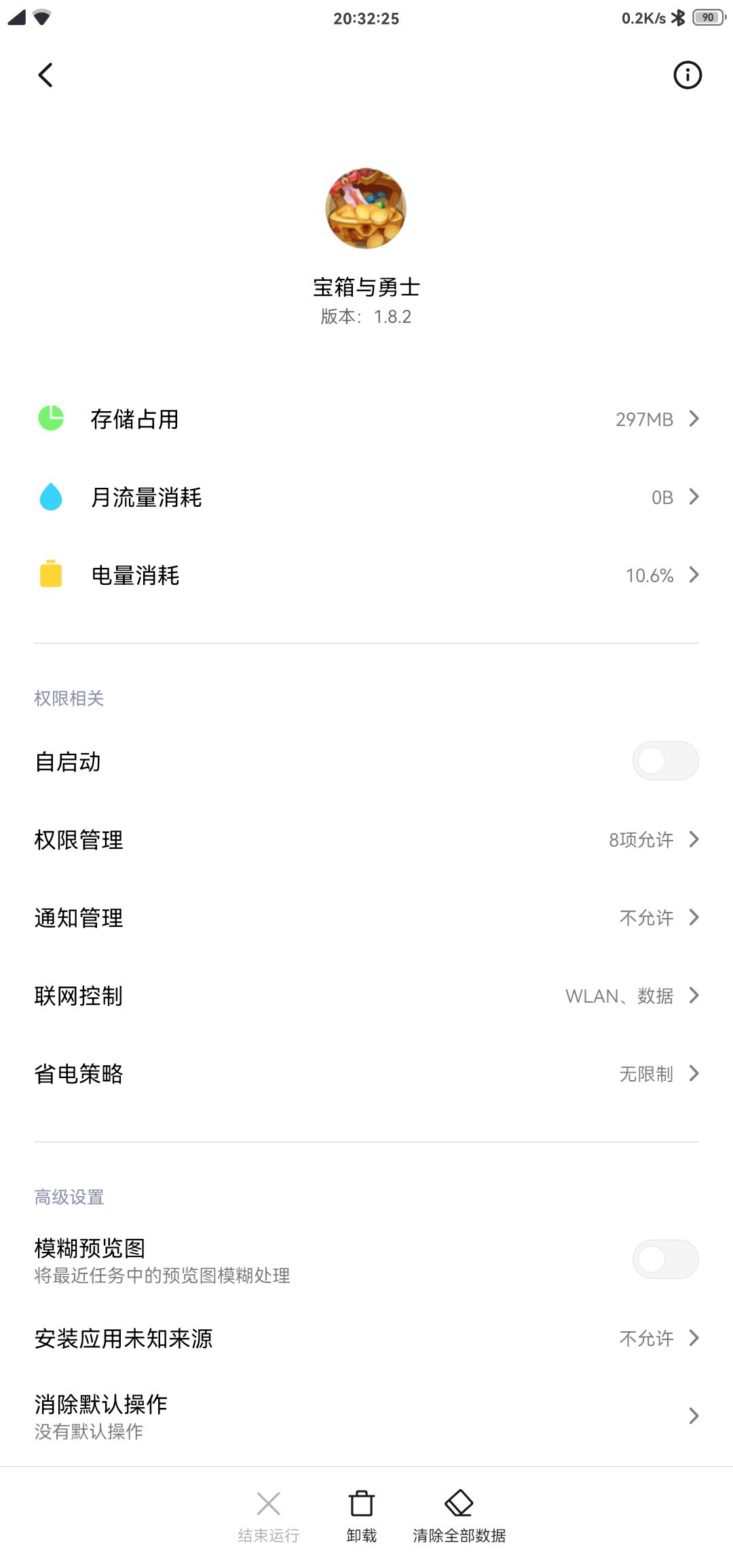Open 通知管理 notification settings
The image size is (733, 1568).
pyautogui.click(x=366, y=918)
